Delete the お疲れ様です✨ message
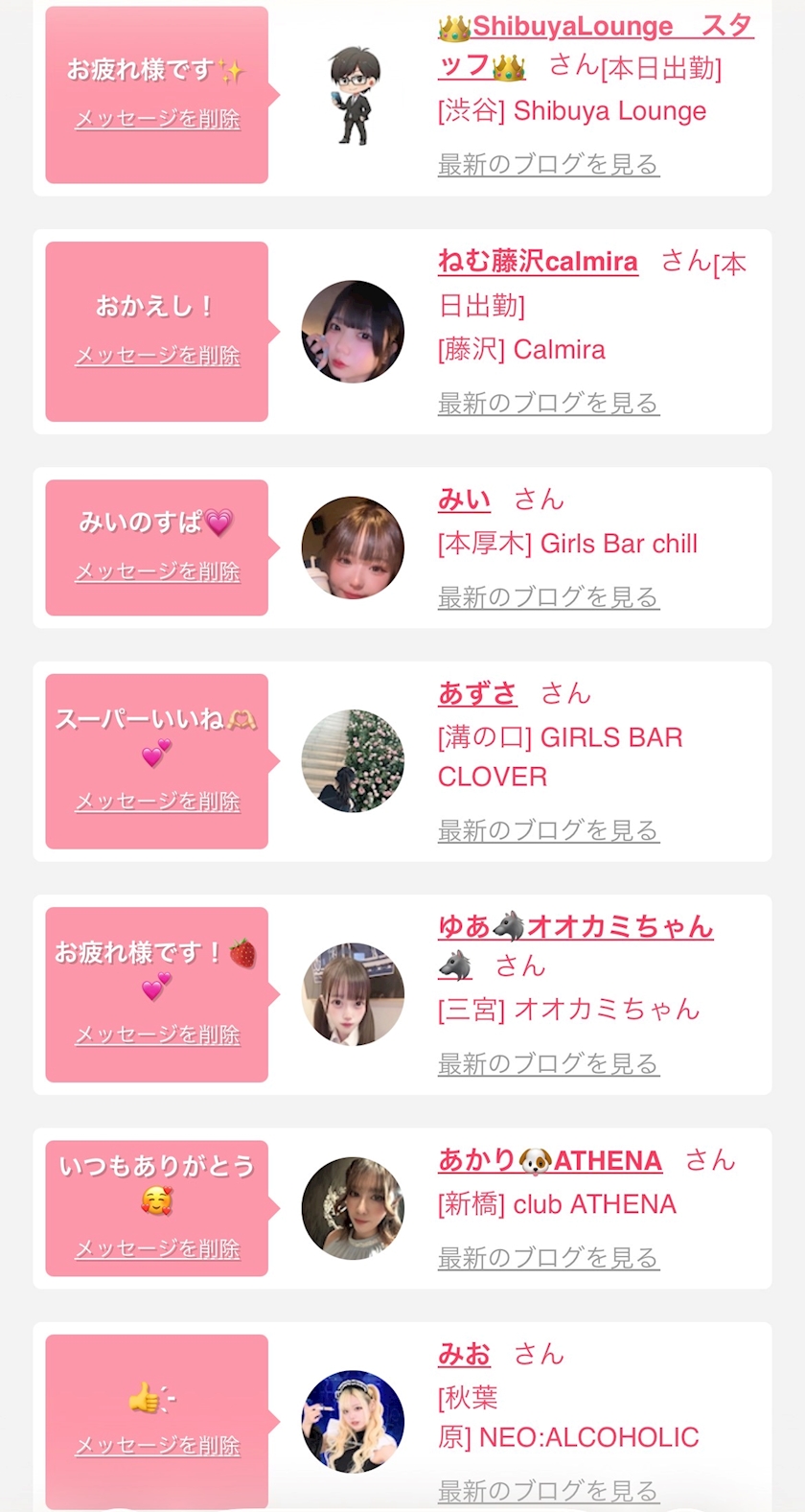The height and width of the screenshot is (1512, 805). [x=157, y=119]
